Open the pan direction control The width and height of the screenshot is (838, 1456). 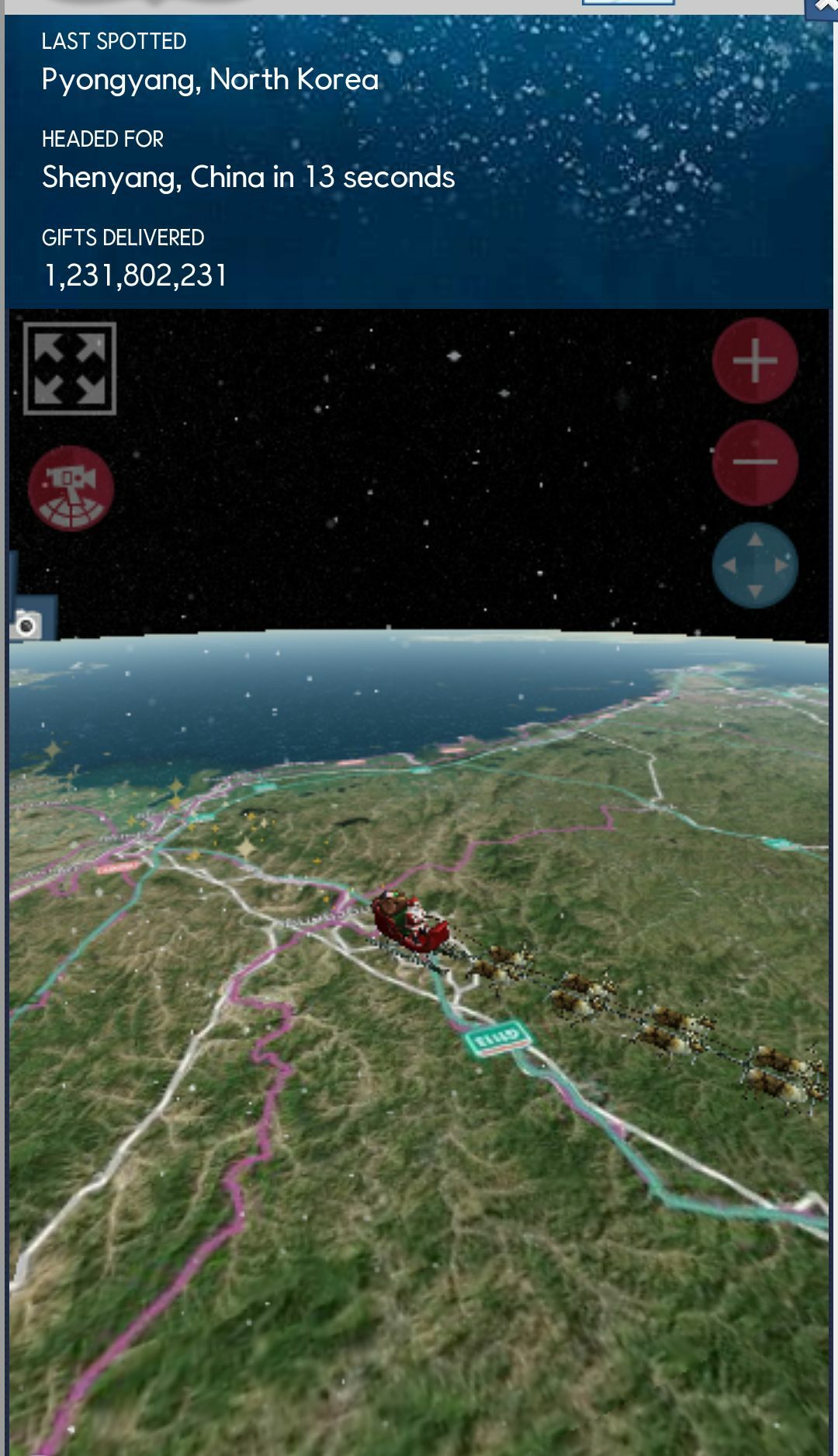pos(754,566)
